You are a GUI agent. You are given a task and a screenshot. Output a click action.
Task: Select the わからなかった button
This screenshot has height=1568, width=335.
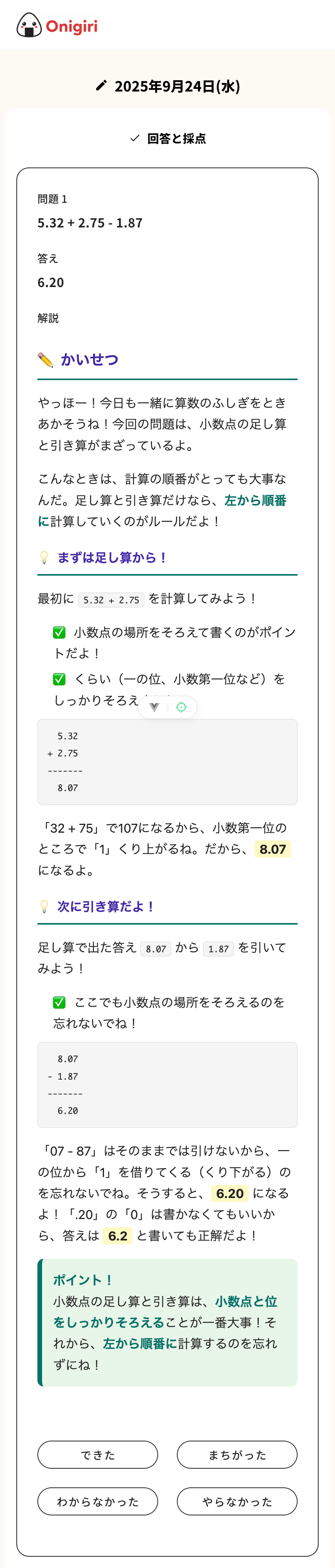(97, 1501)
